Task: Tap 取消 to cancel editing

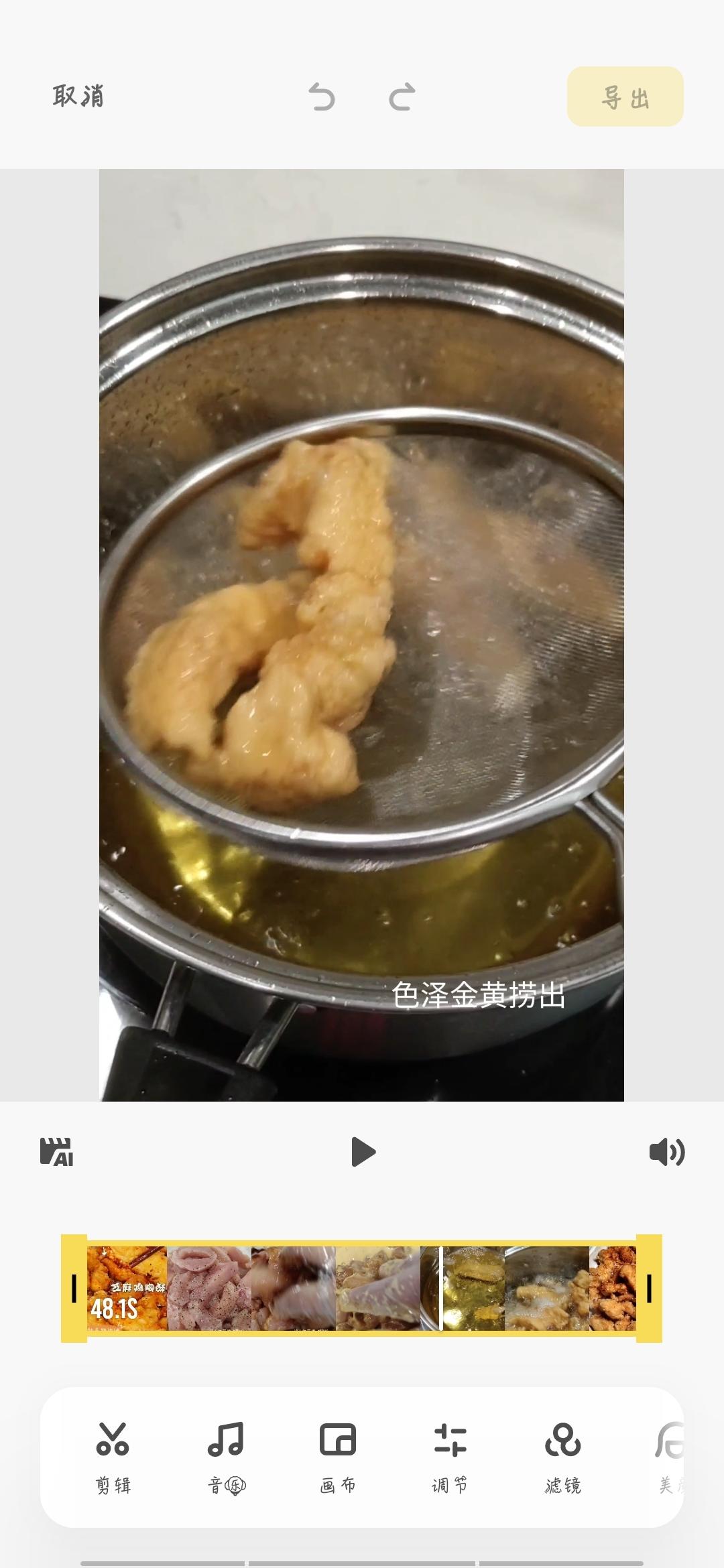Action: point(78,96)
